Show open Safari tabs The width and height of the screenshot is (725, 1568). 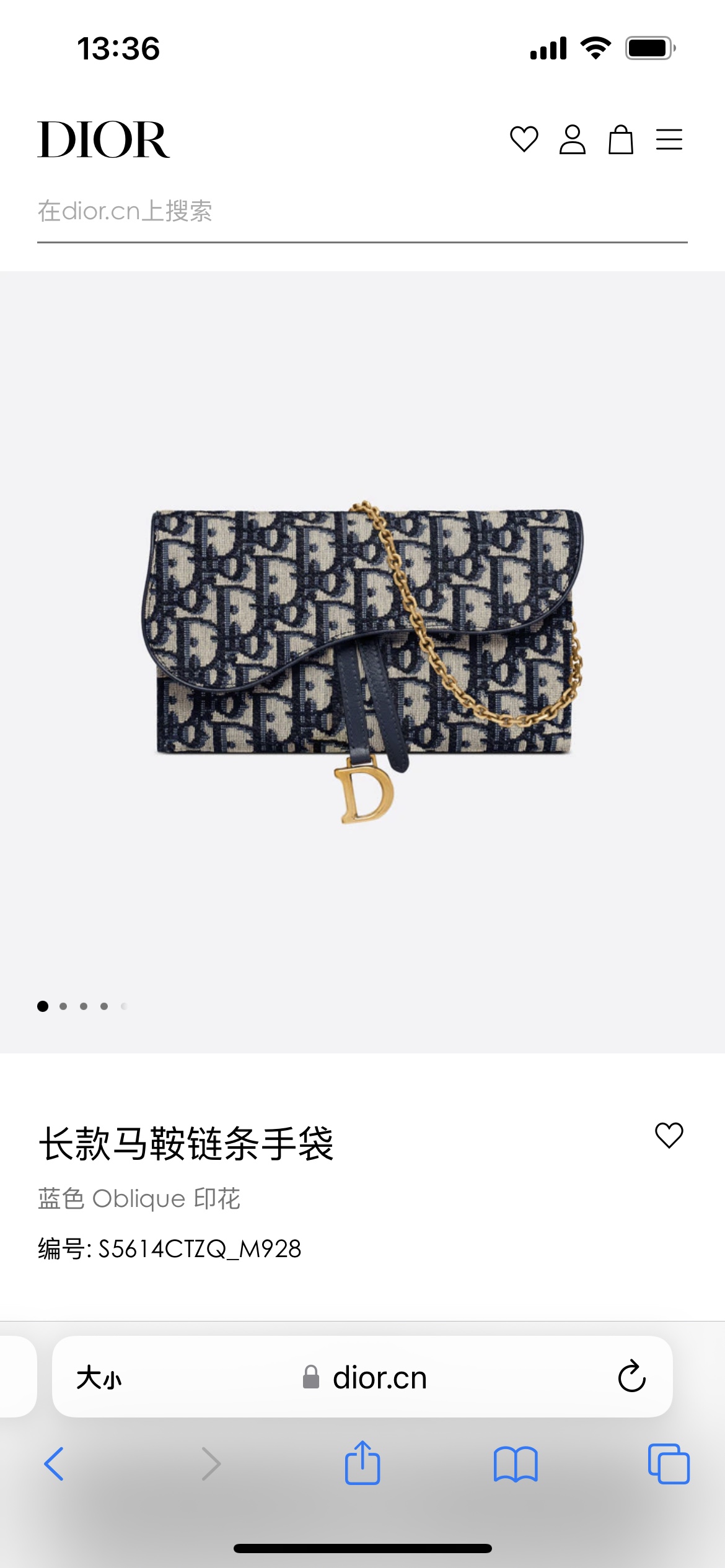(668, 1464)
